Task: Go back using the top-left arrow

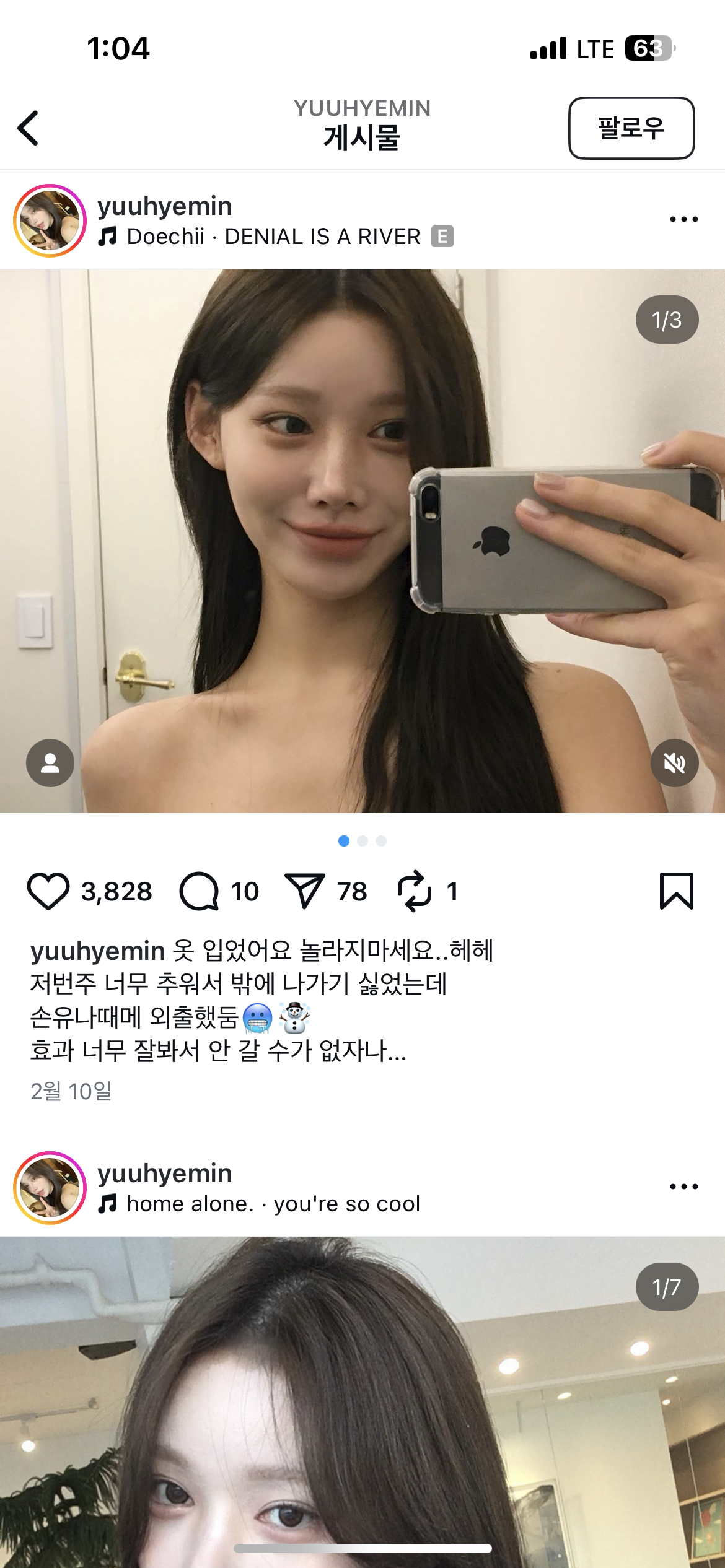Action: click(x=29, y=128)
